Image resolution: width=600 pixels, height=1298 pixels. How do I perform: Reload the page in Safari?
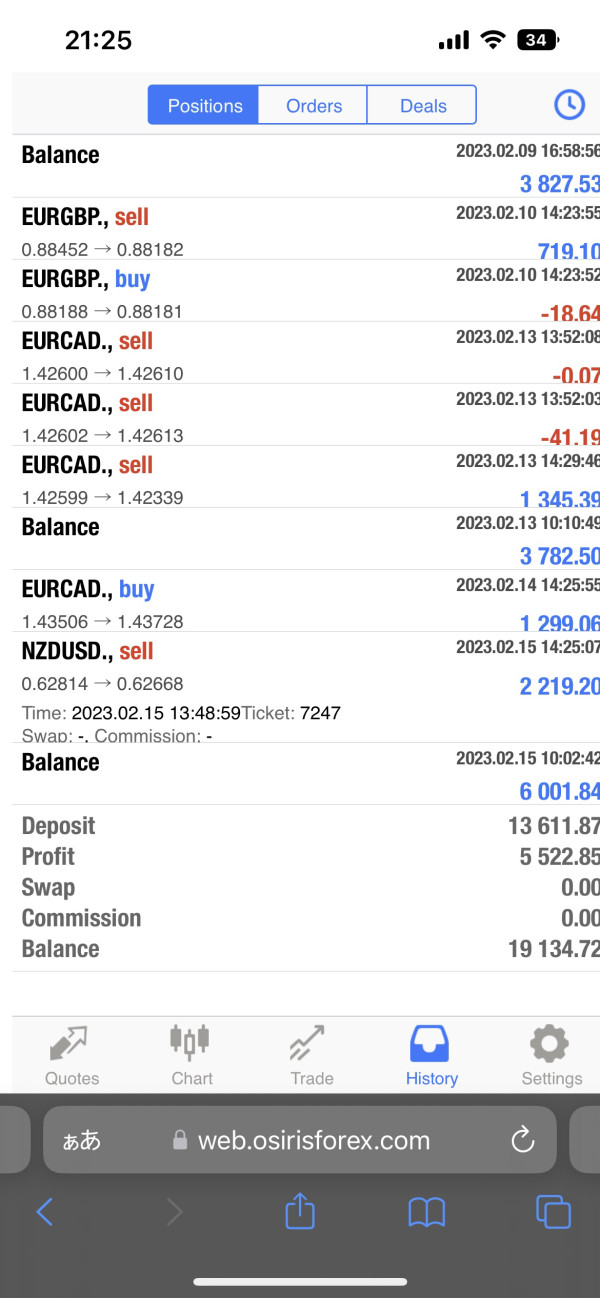click(x=521, y=1140)
